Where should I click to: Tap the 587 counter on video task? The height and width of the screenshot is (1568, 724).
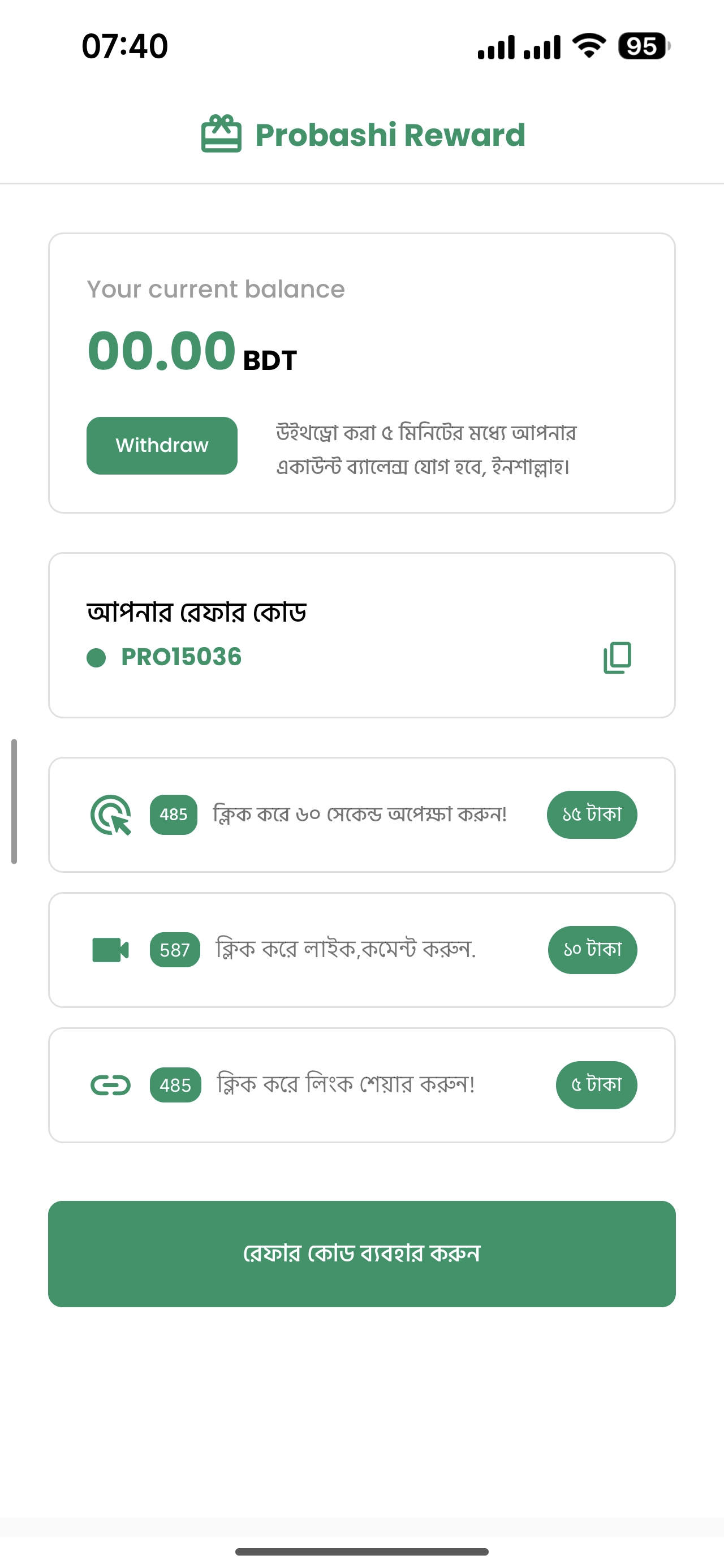pyautogui.click(x=175, y=950)
